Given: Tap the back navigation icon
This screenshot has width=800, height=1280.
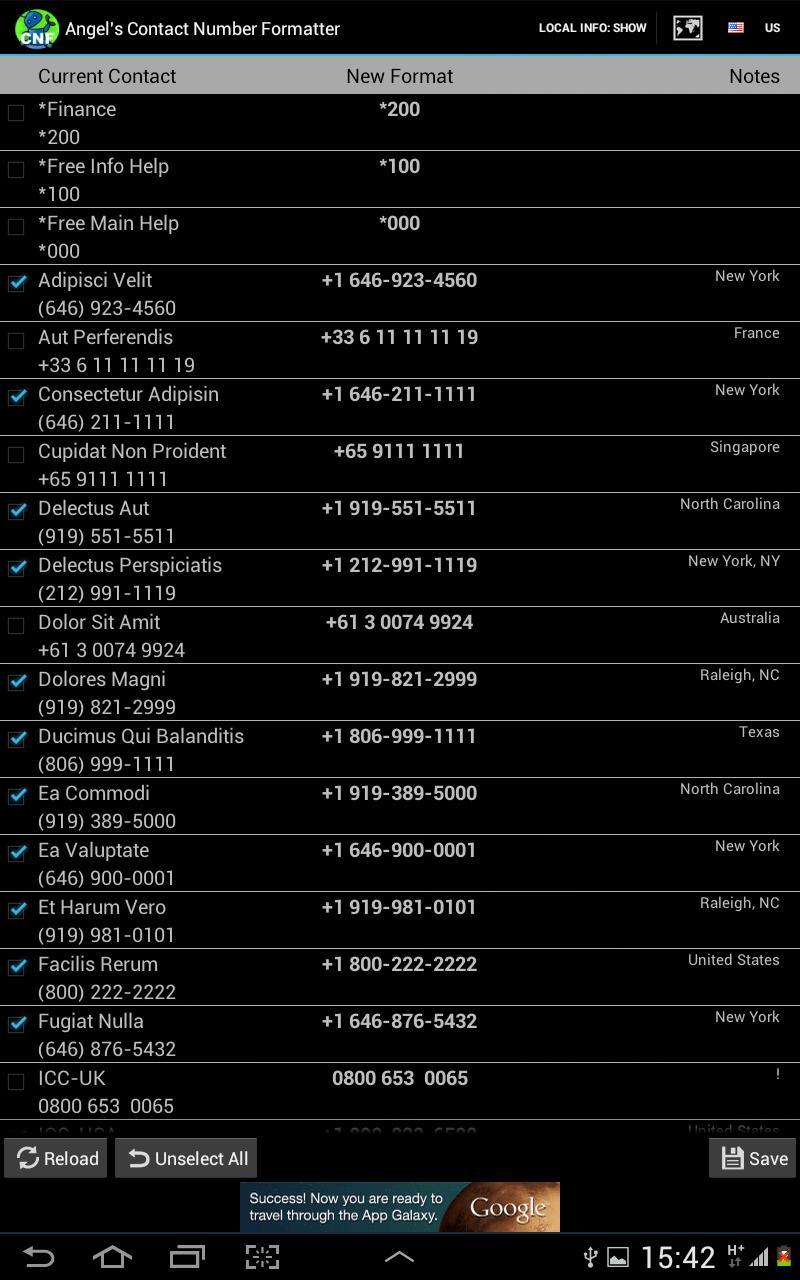Looking at the screenshot, I should click(x=39, y=1256).
